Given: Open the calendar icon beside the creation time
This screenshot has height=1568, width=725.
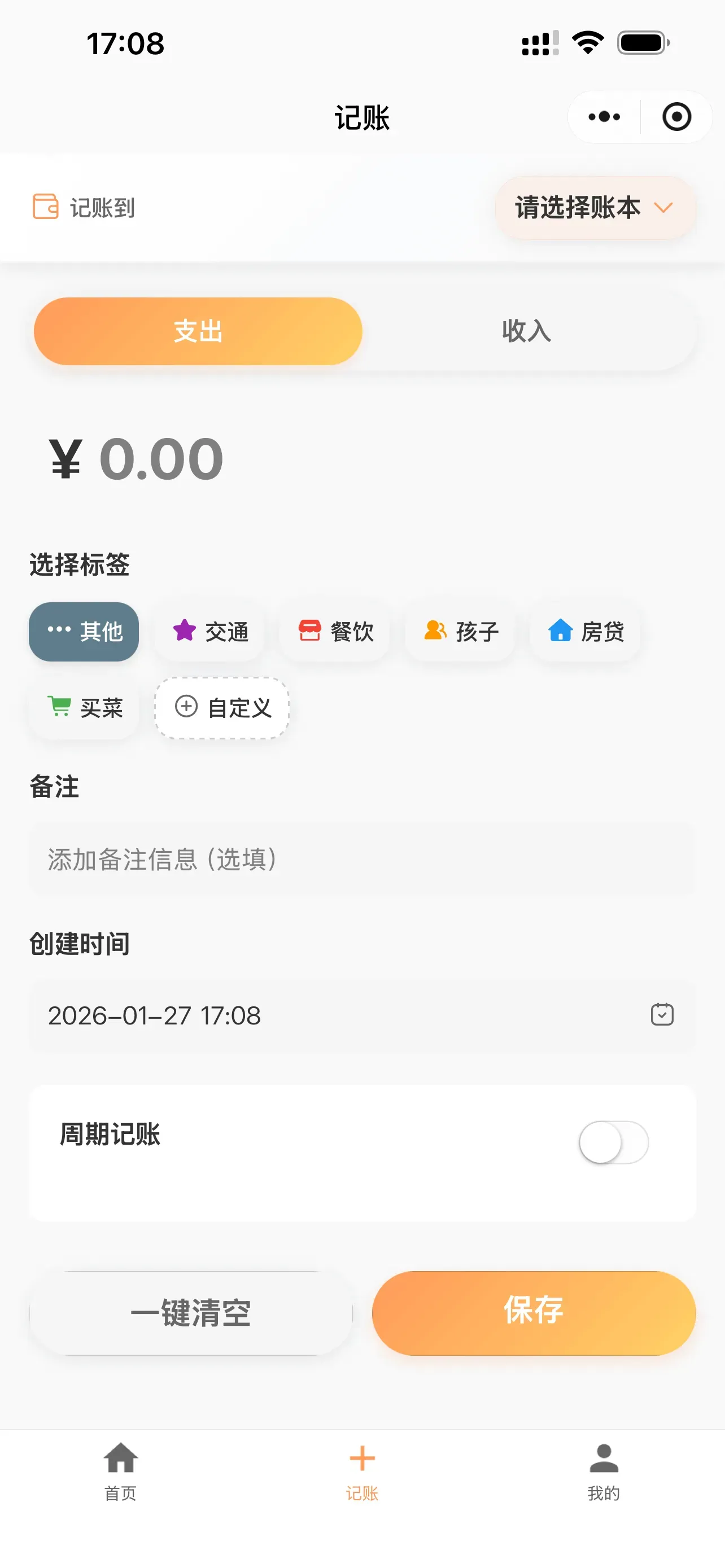Looking at the screenshot, I should pyautogui.click(x=662, y=1015).
